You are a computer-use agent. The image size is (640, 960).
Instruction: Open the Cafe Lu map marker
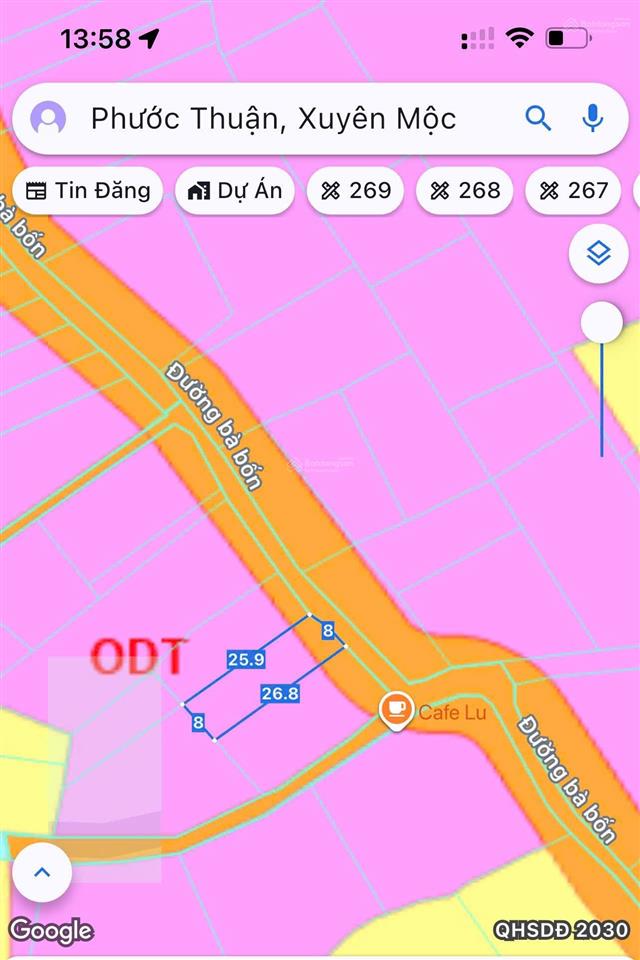(397, 710)
